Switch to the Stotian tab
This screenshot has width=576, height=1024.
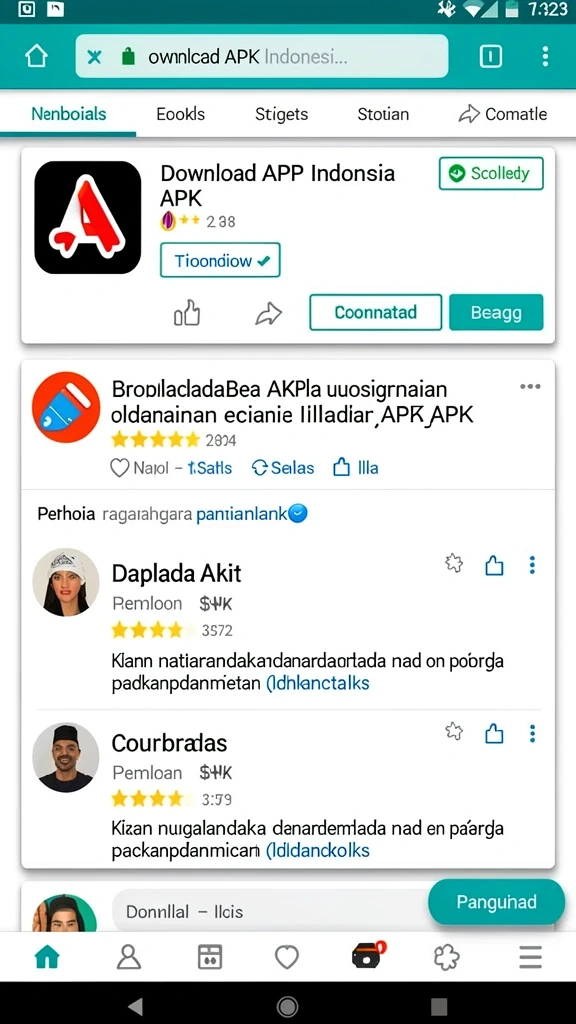tap(383, 114)
